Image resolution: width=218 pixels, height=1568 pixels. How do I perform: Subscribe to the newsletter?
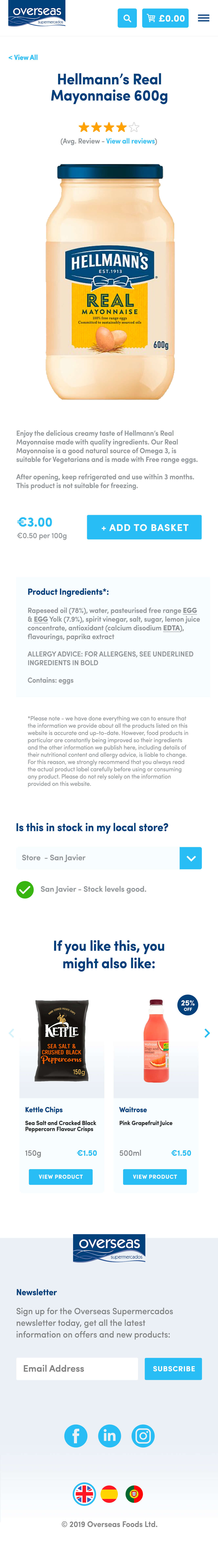pos(174,1368)
